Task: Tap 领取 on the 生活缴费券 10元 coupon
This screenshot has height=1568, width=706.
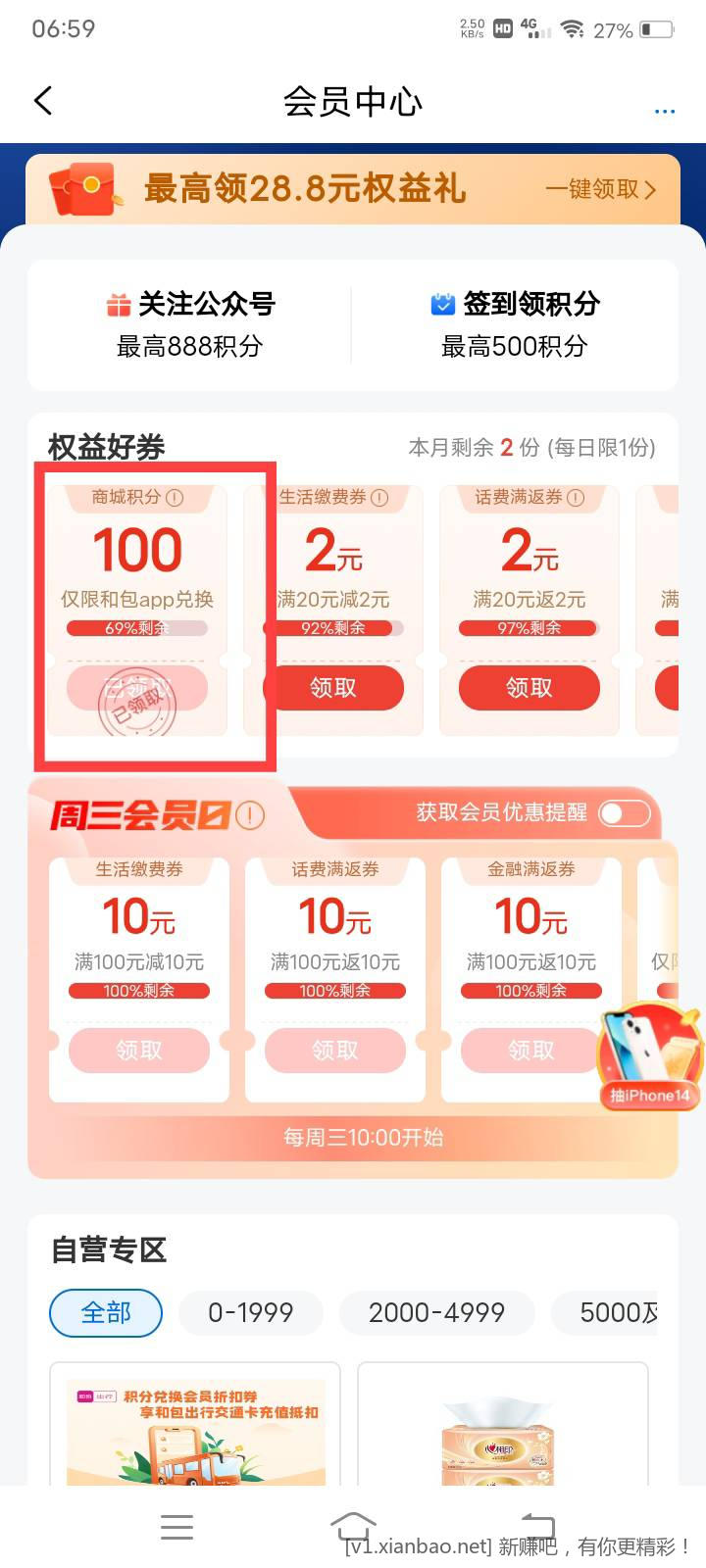Action: (x=138, y=1051)
